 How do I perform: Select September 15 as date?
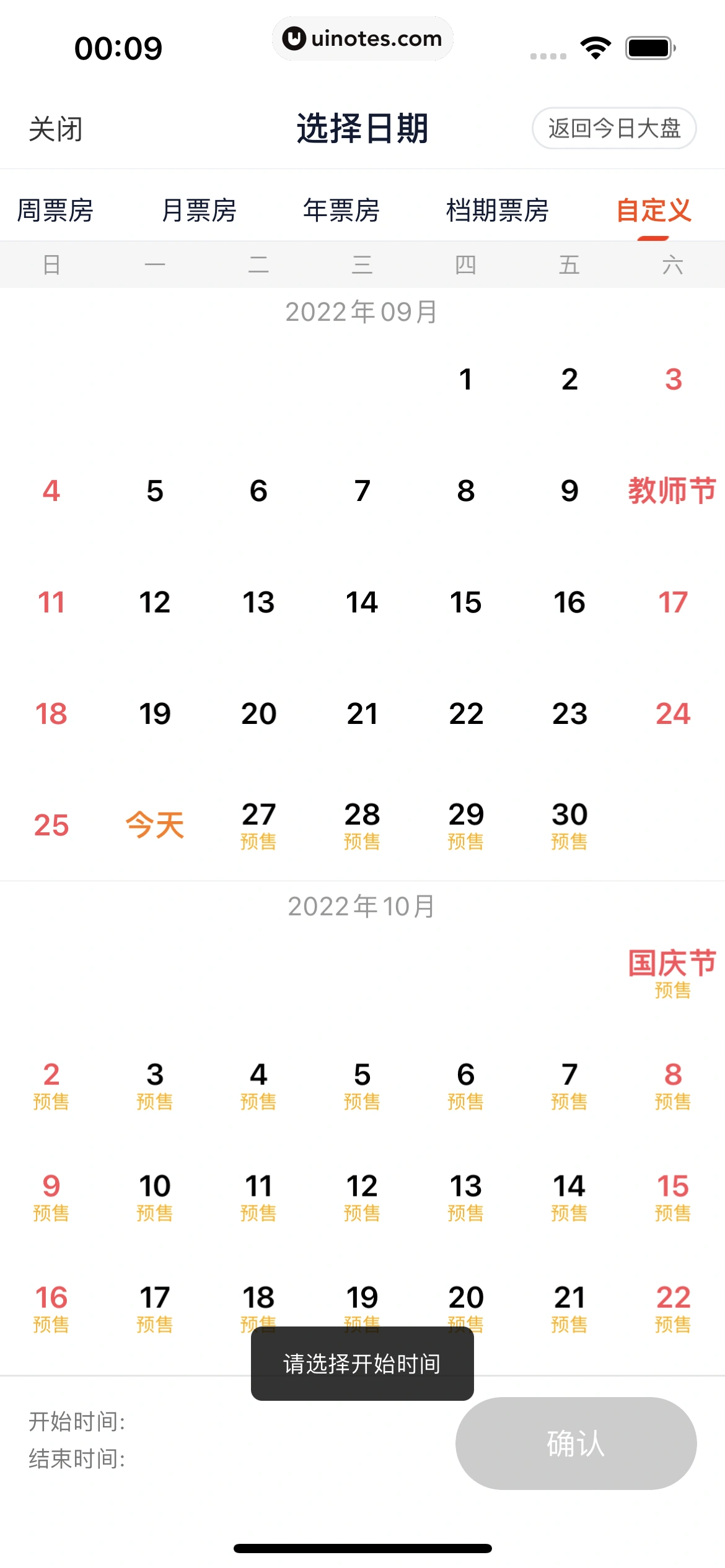(466, 602)
